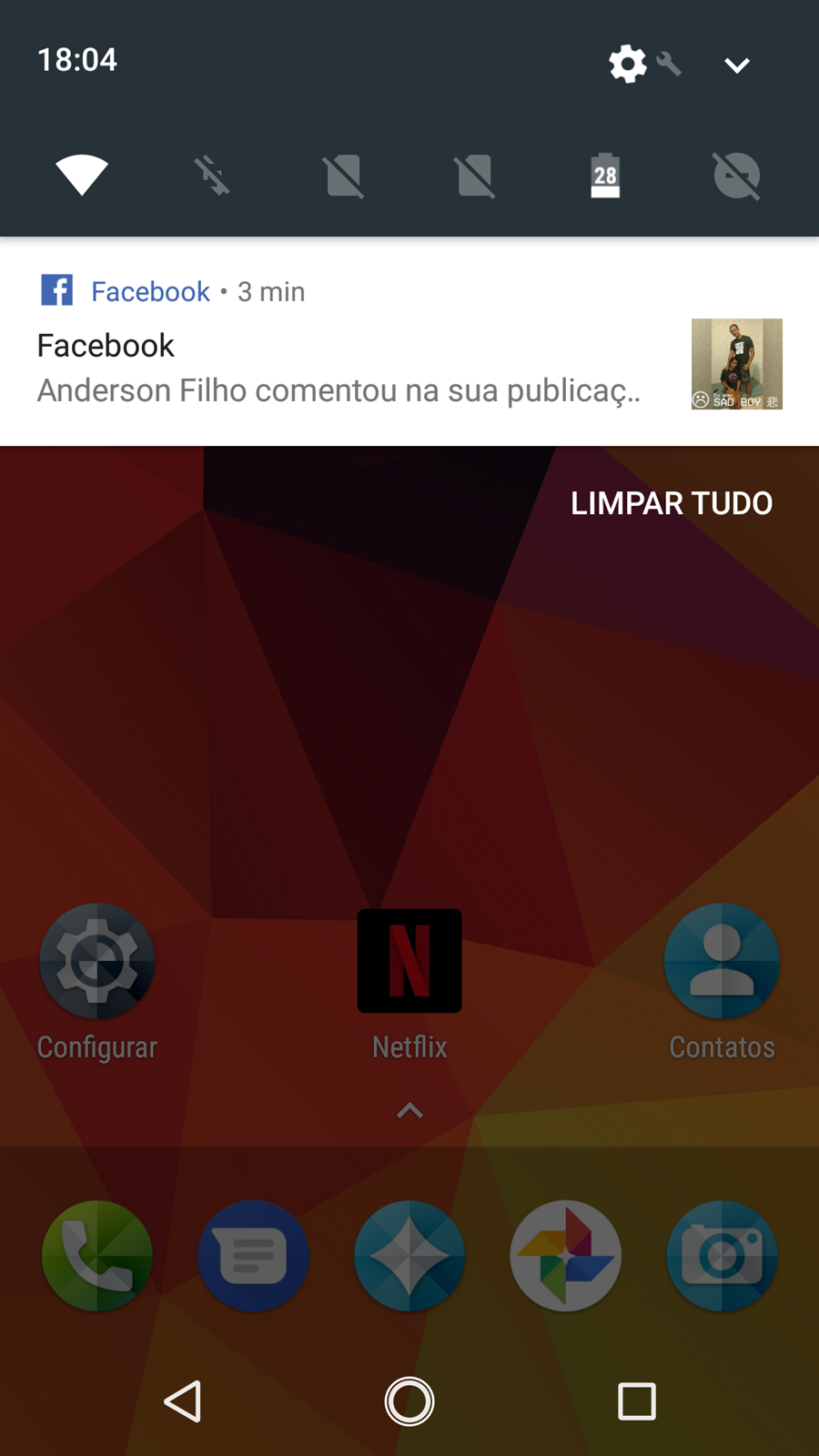Toggle the Wi-Fi quick setting
Image resolution: width=819 pixels, height=1456 pixels.
[82, 175]
